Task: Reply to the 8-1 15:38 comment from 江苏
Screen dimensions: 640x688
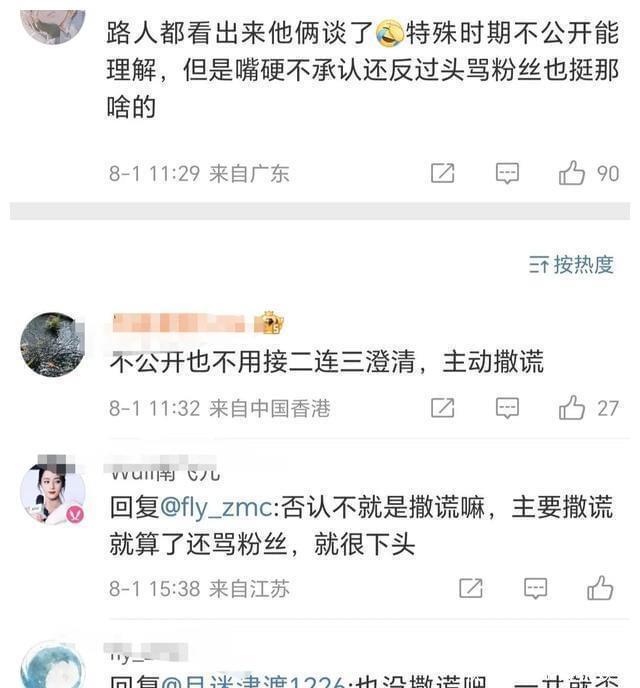Action: 535,588
